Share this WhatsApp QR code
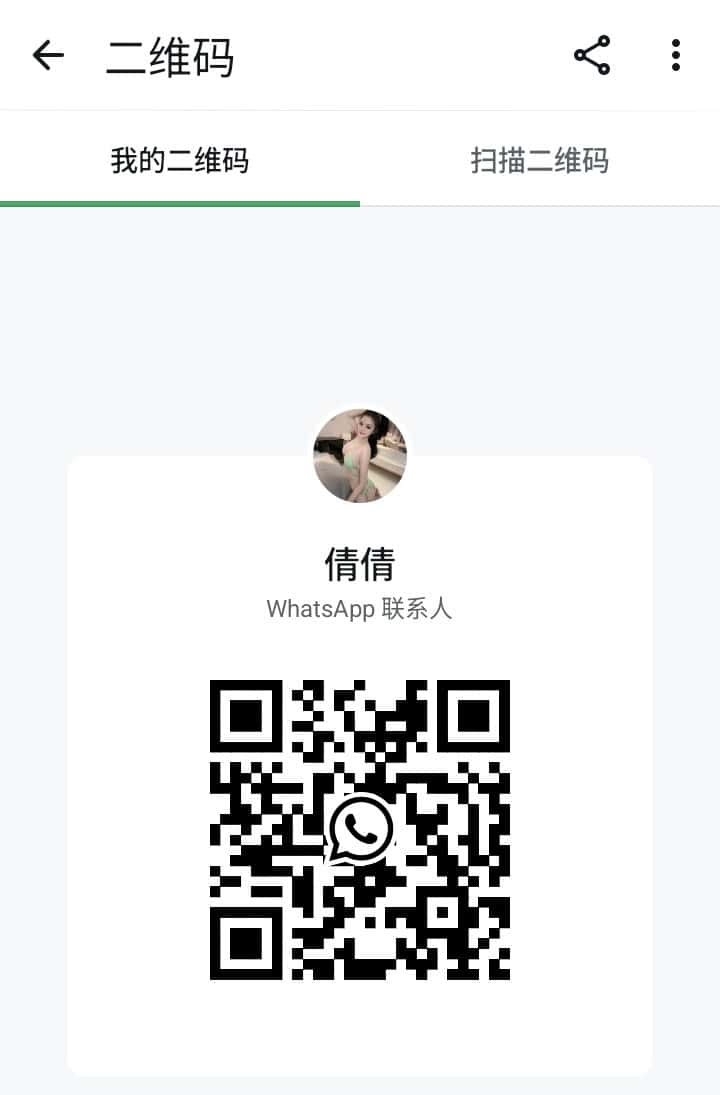This screenshot has width=720, height=1095. [x=592, y=56]
